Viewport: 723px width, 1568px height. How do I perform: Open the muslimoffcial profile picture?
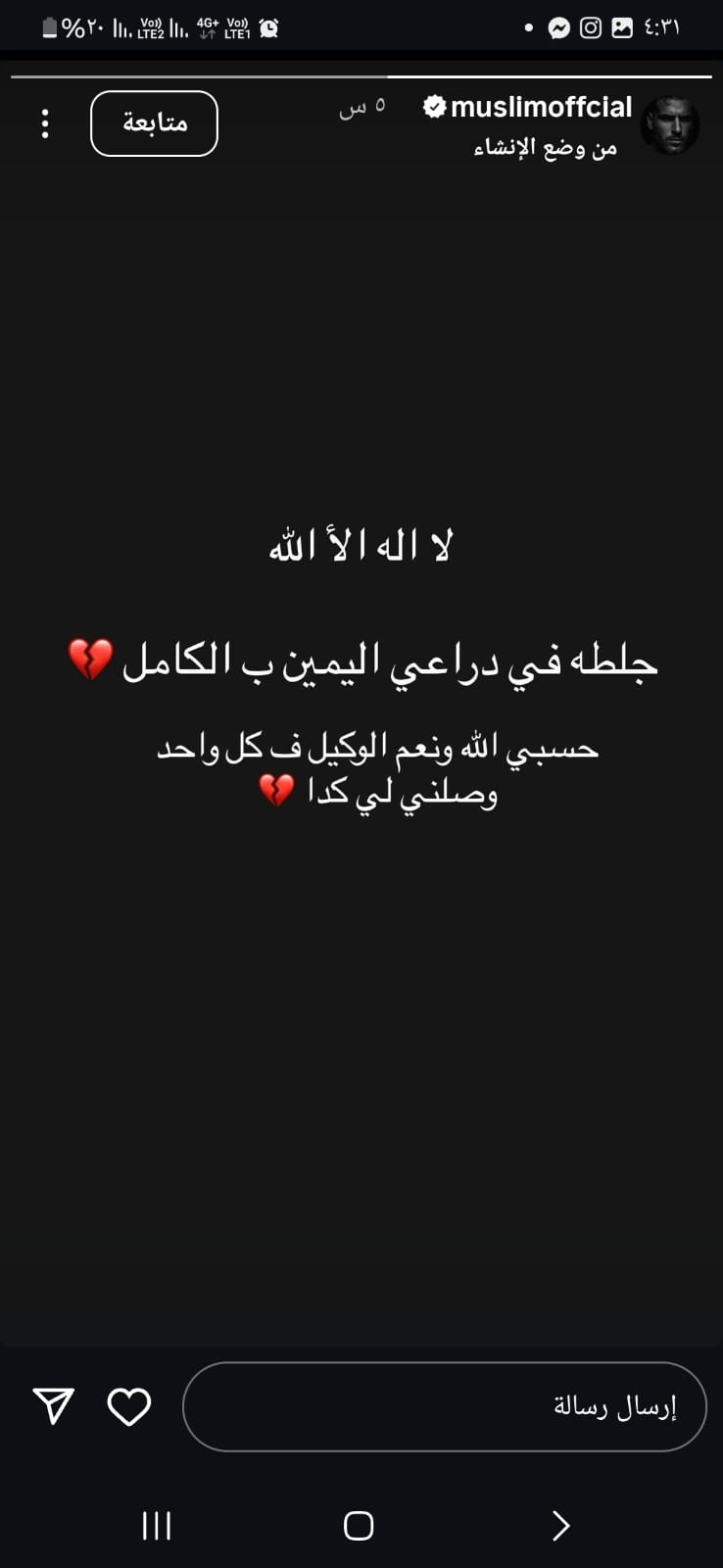click(670, 125)
